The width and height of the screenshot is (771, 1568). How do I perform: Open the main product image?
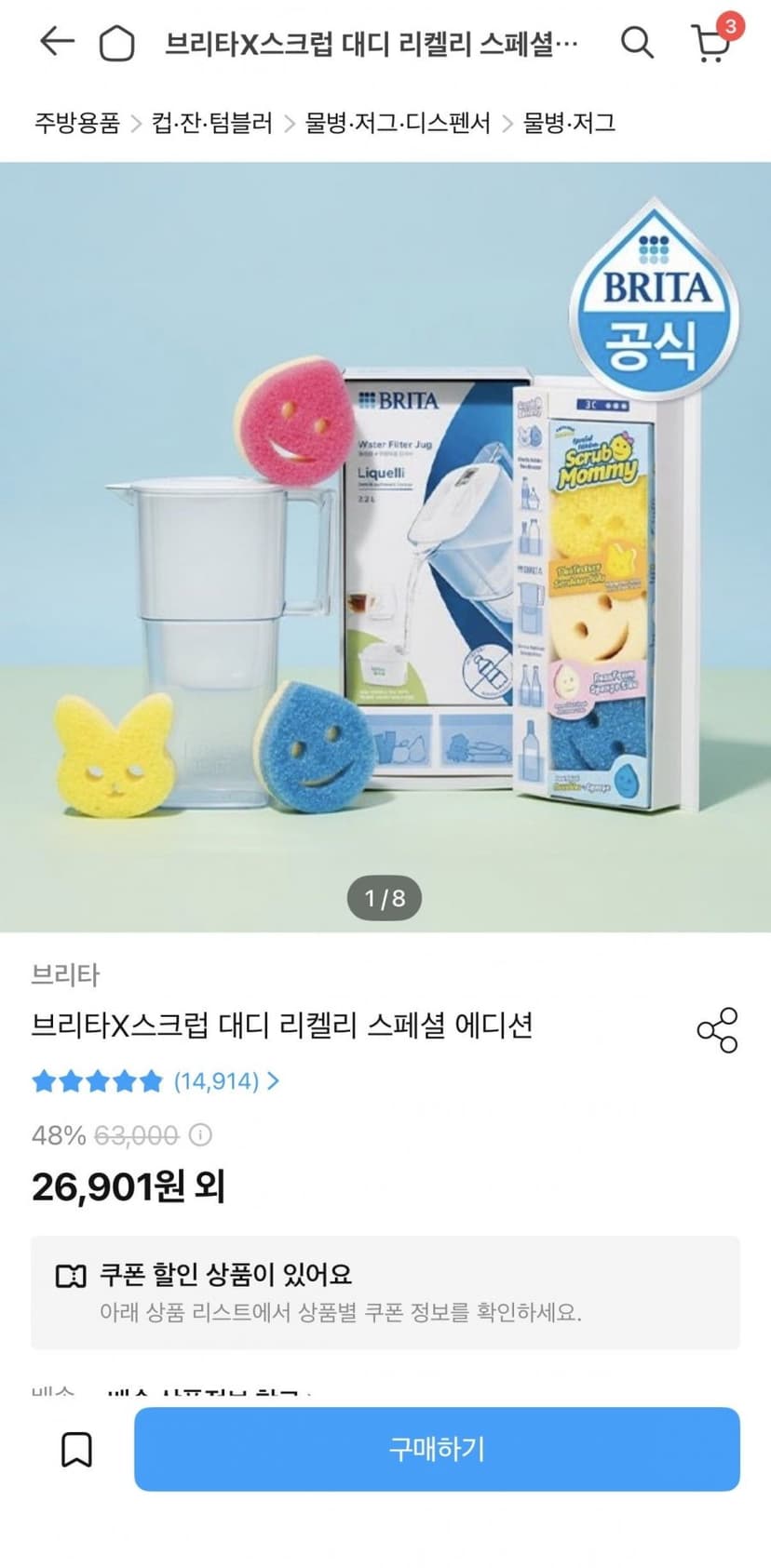pos(385,547)
